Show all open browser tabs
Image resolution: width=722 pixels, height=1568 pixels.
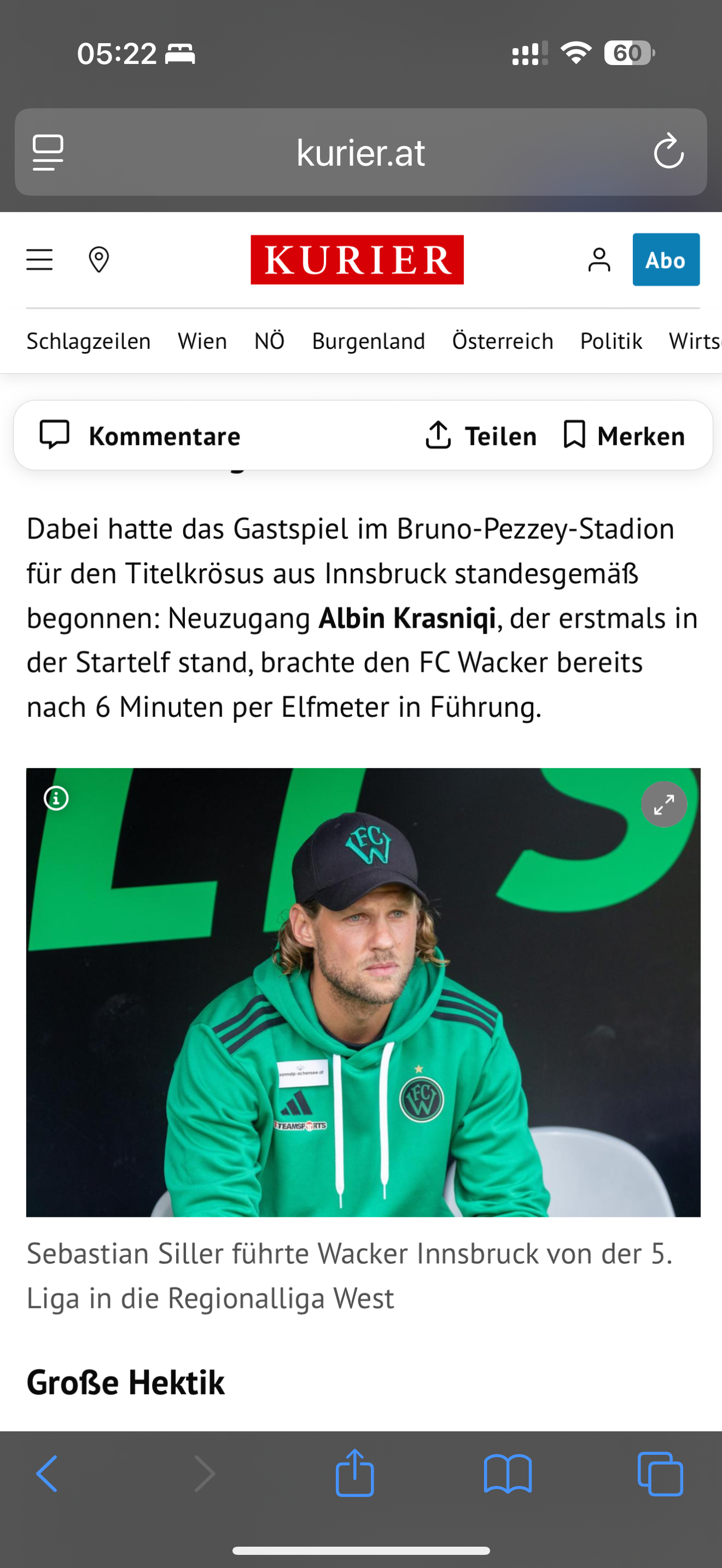point(660,1473)
